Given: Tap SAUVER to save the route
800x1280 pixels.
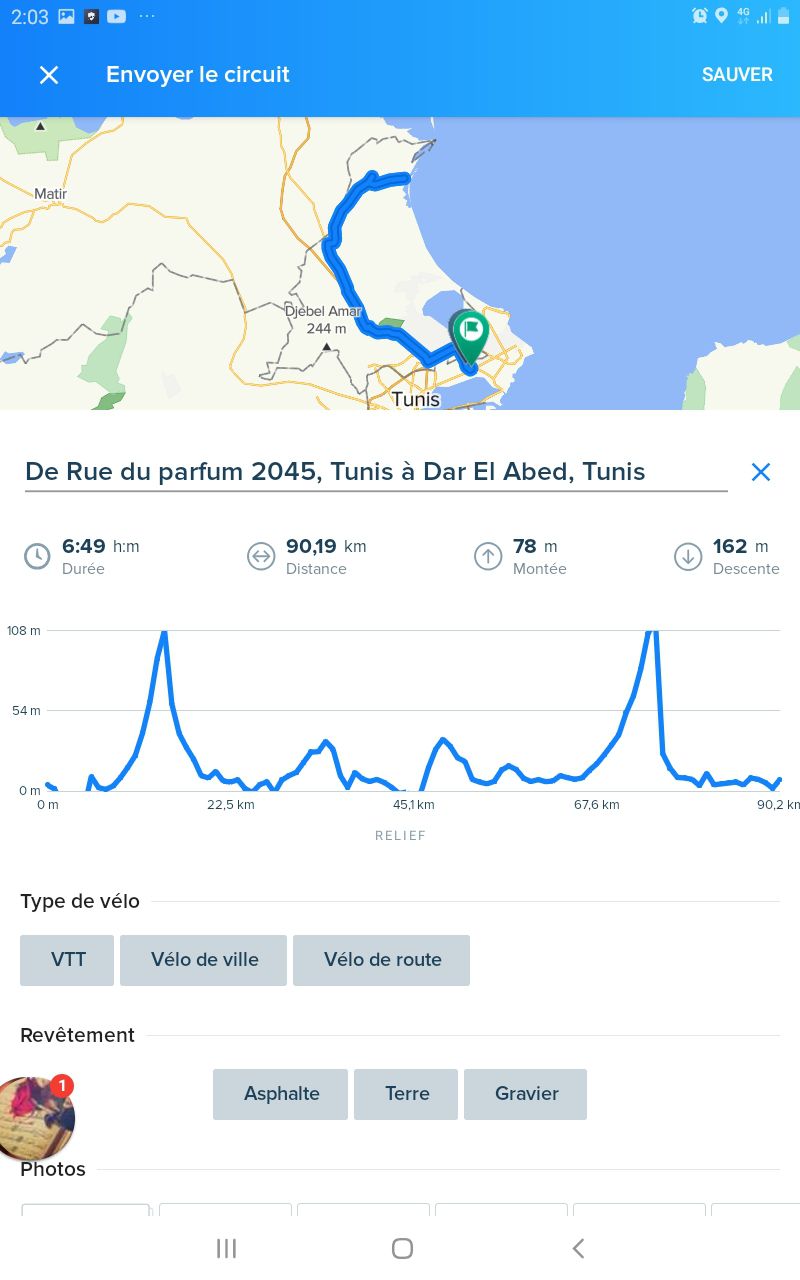Looking at the screenshot, I should click(737, 75).
